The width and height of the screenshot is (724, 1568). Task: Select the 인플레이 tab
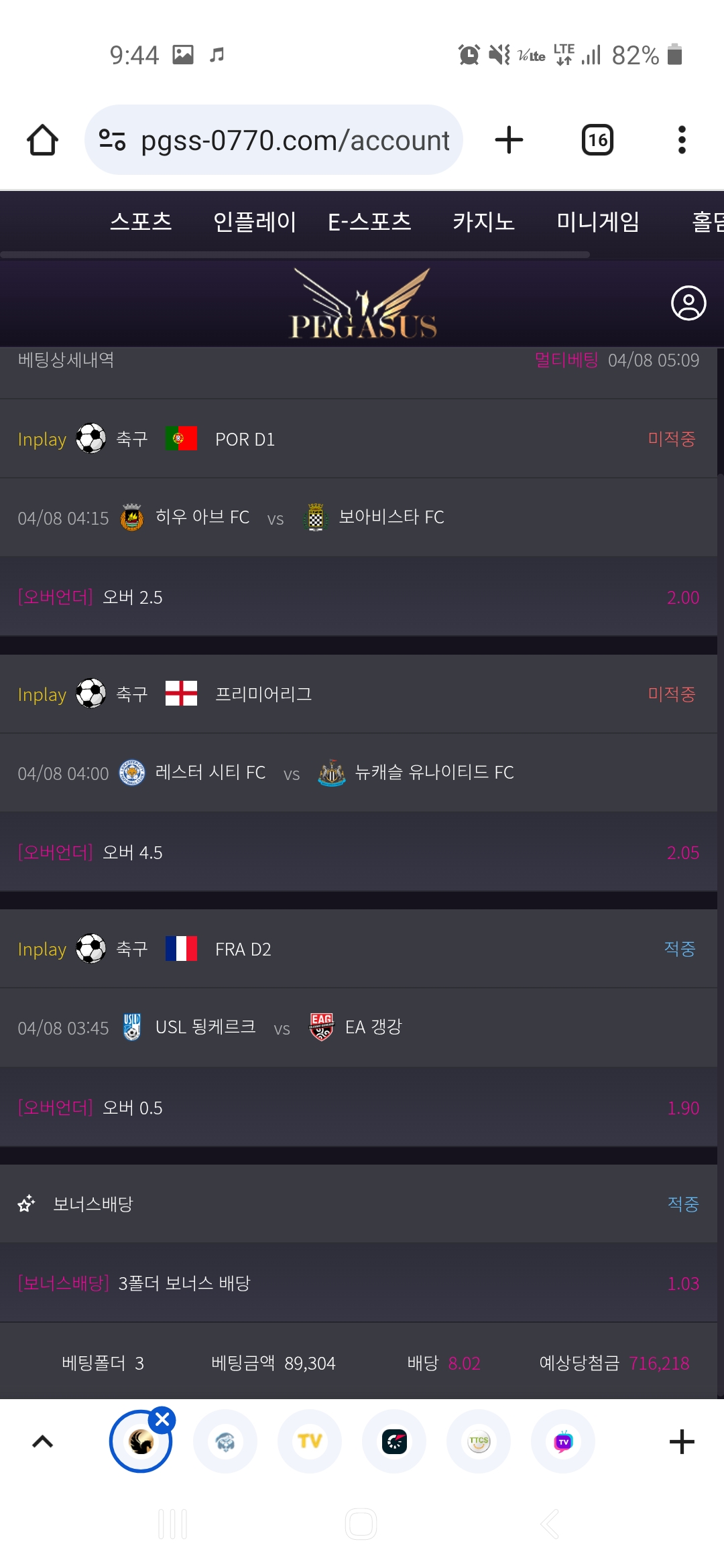[x=255, y=221]
